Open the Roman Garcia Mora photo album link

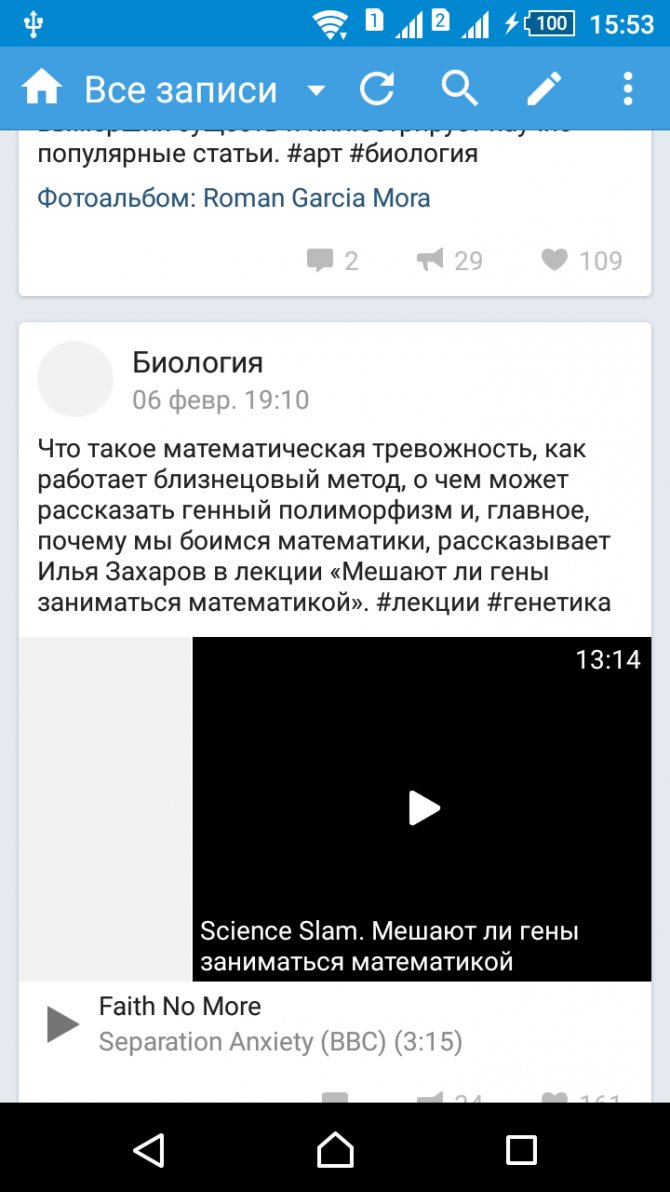point(233,198)
